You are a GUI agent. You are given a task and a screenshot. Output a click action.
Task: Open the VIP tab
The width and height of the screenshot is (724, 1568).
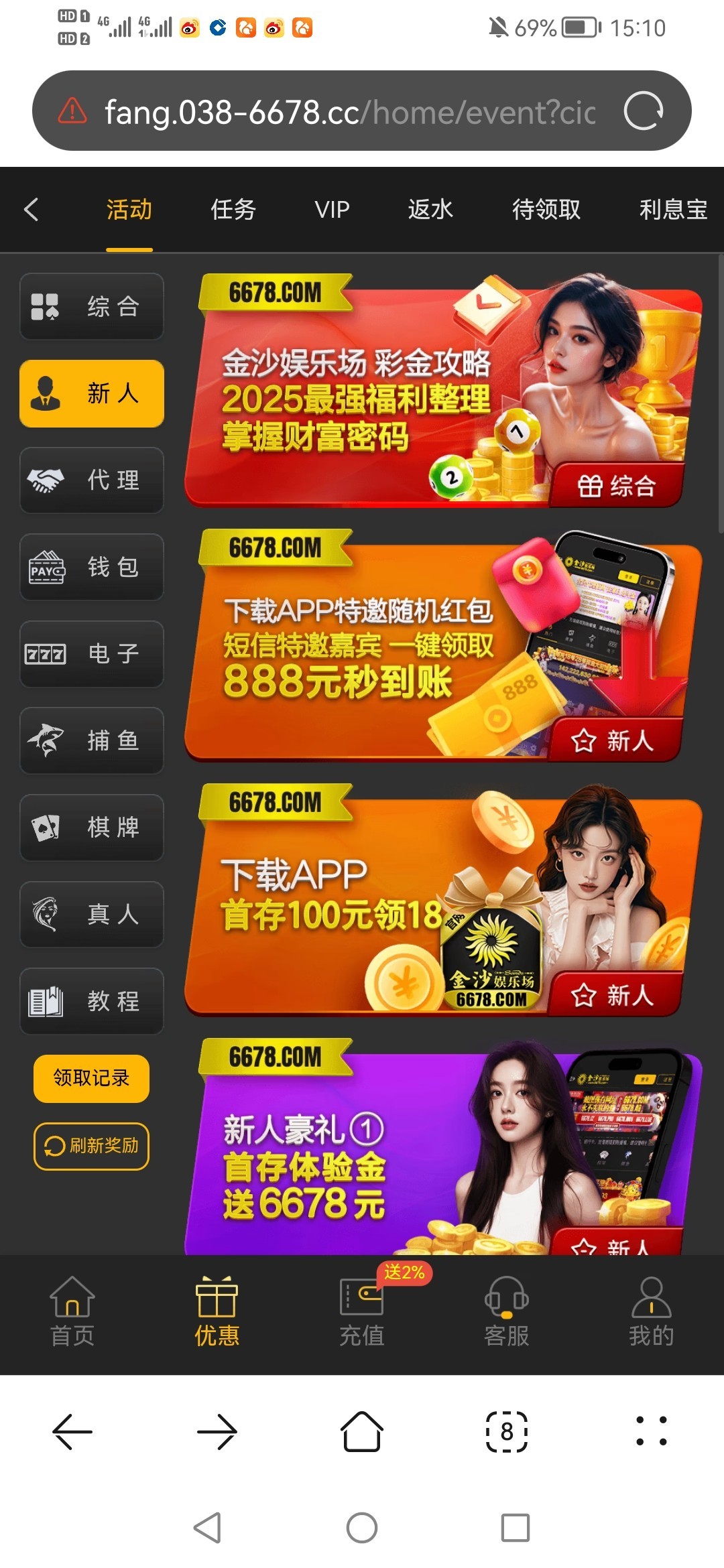332,210
